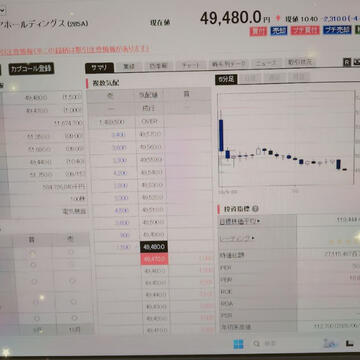Tap the カブコール登録 button
Viewport: 360px width, 360px height.
point(32,69)
